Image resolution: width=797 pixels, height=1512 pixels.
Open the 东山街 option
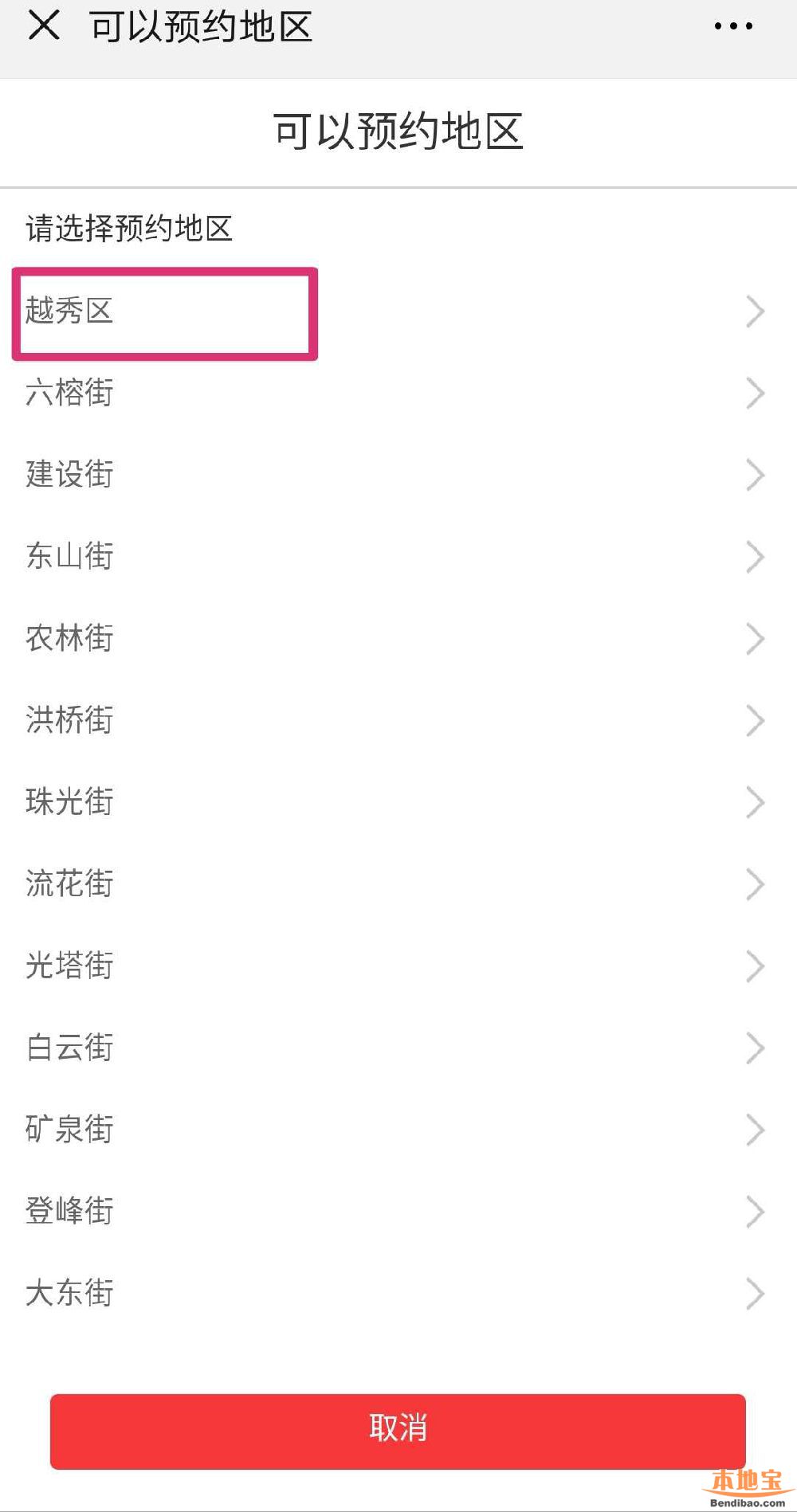coord(398,557)
